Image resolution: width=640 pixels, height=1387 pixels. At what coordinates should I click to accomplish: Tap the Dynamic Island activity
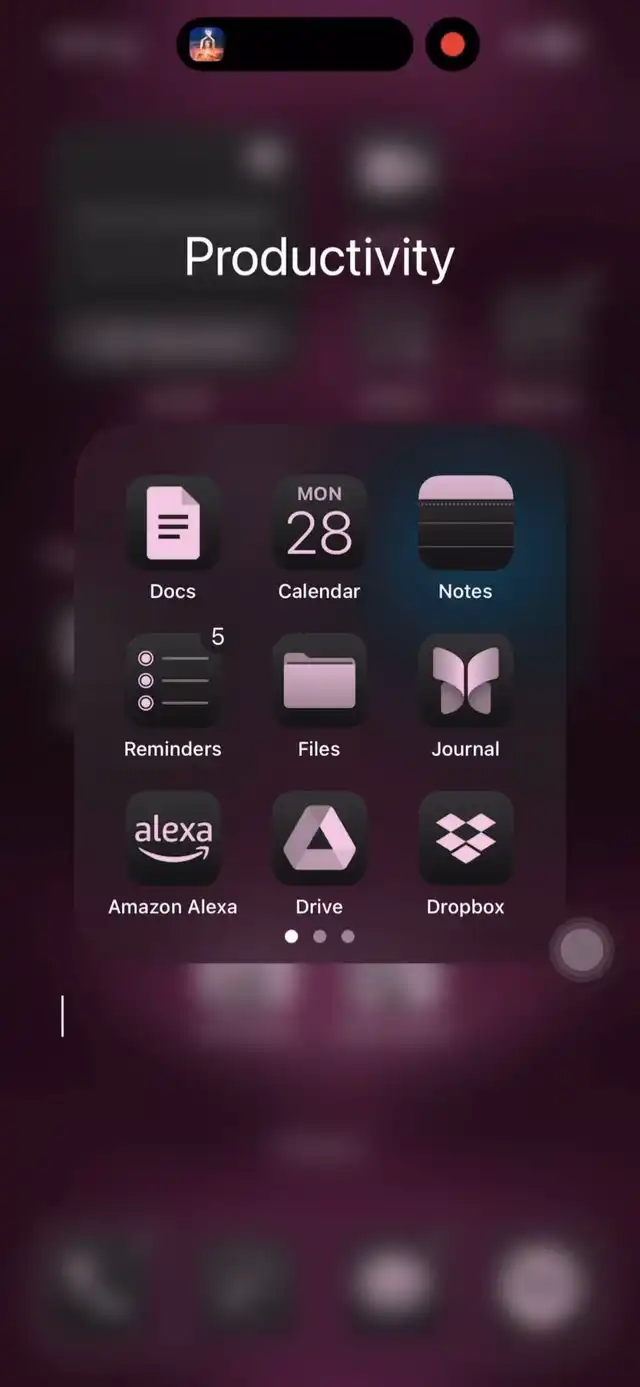click(x=295, y=45)
